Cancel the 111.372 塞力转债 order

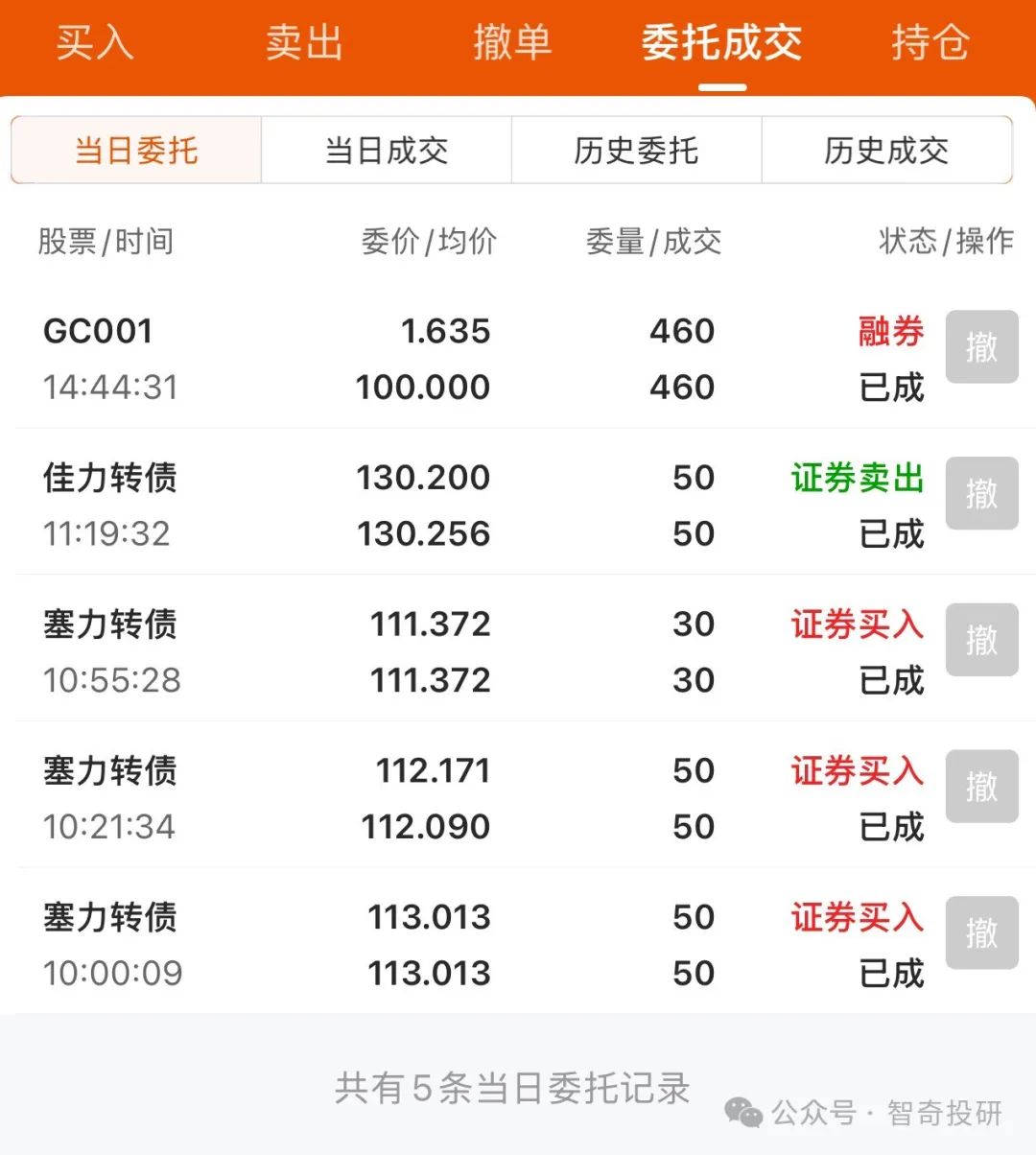[x=981, y=640]
